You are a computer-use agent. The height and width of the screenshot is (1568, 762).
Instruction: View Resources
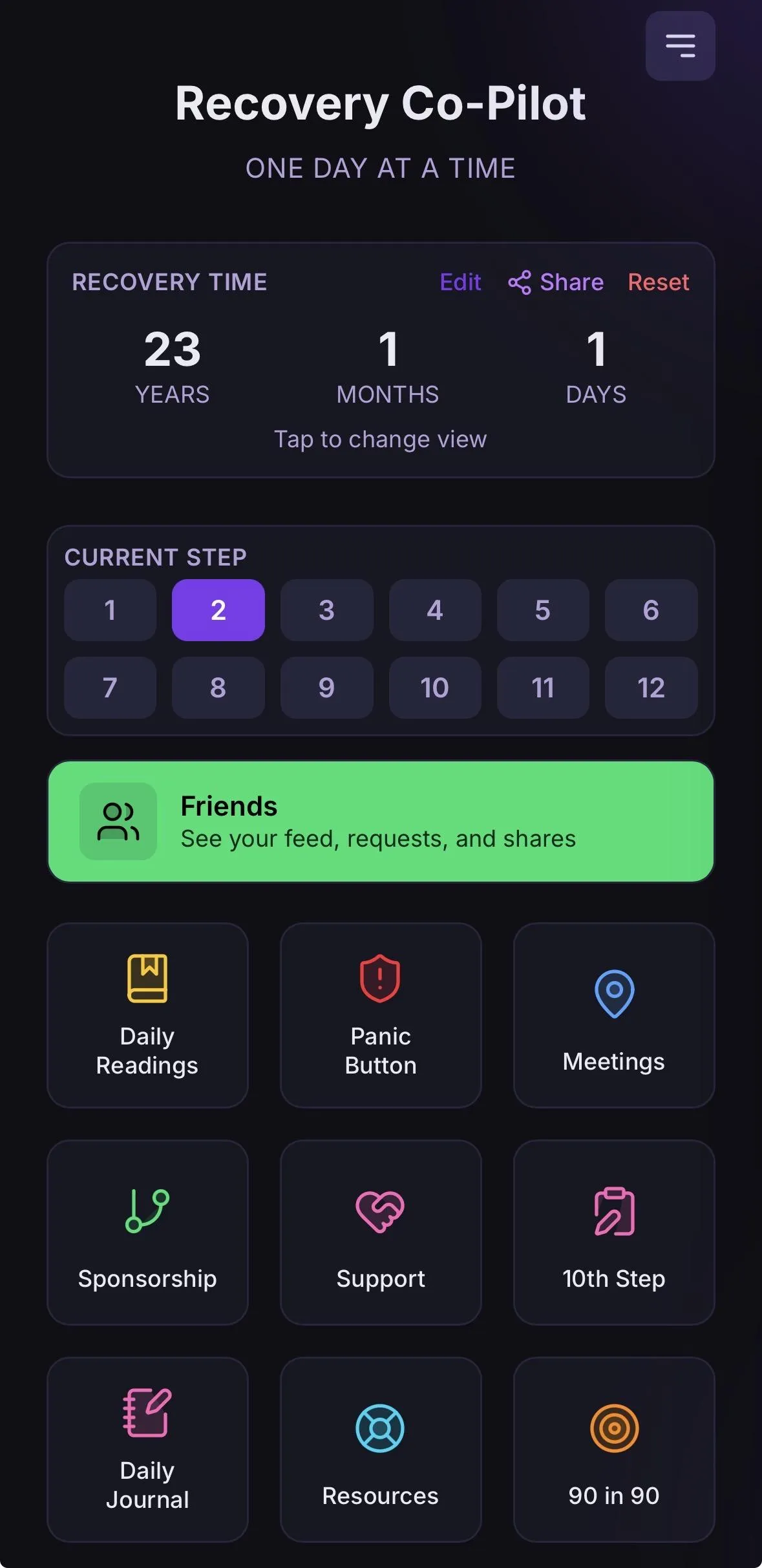coord(381,1450)
